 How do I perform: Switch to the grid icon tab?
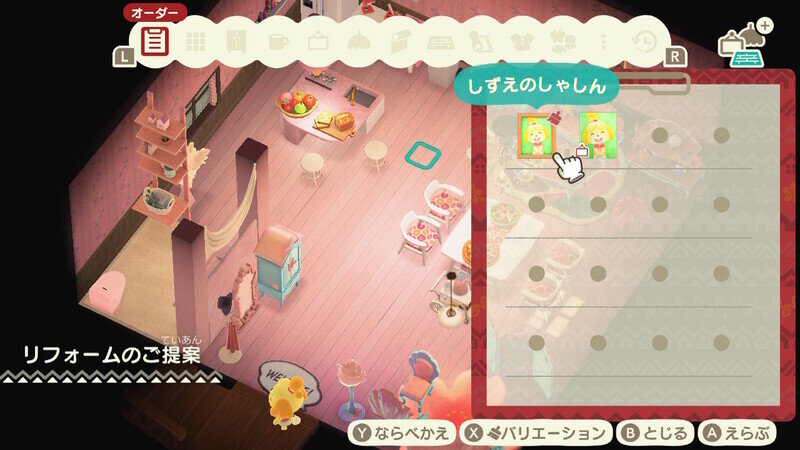pos(196,42)
